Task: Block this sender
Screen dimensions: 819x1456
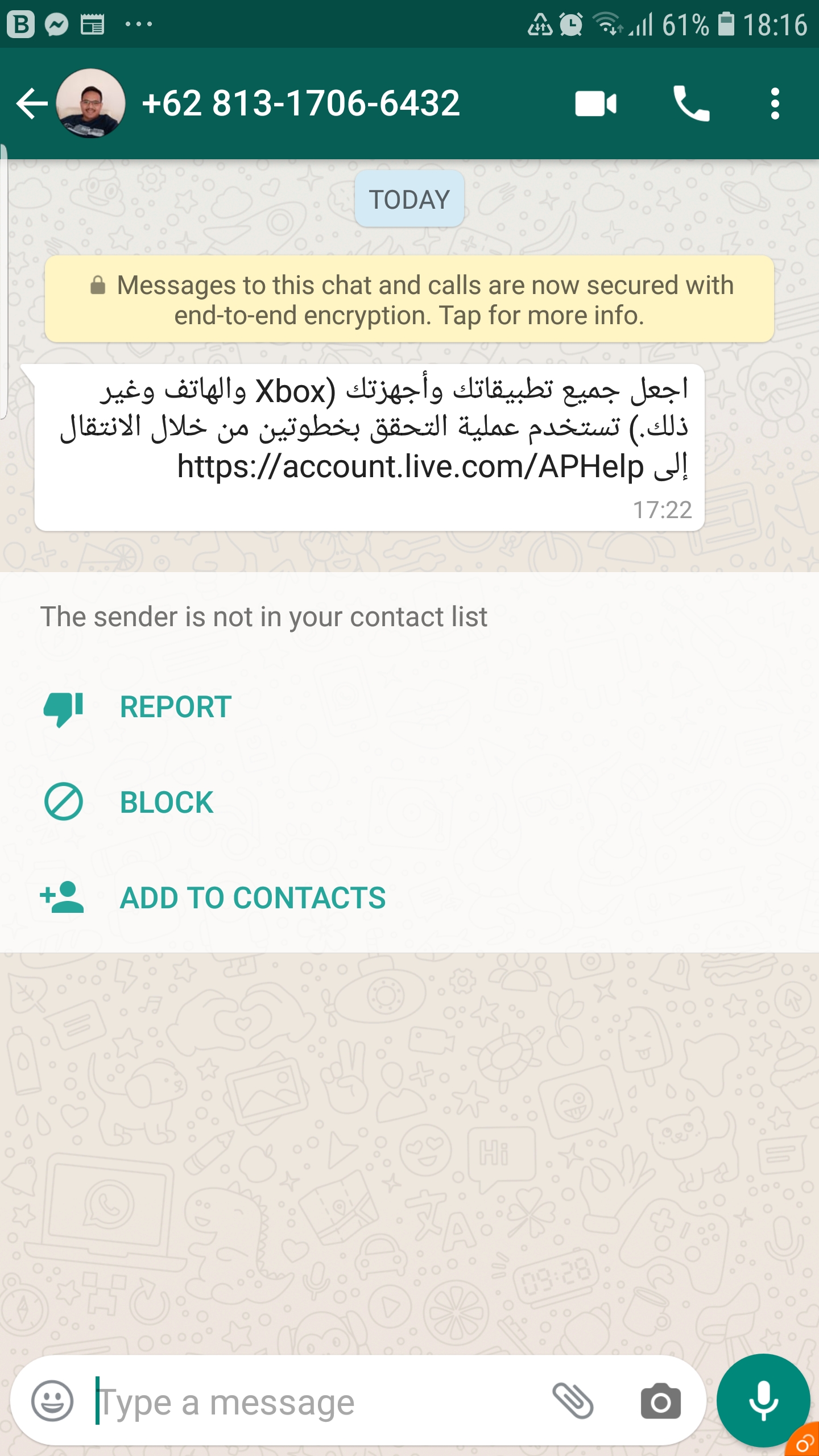Action: (x=166, y=803)
